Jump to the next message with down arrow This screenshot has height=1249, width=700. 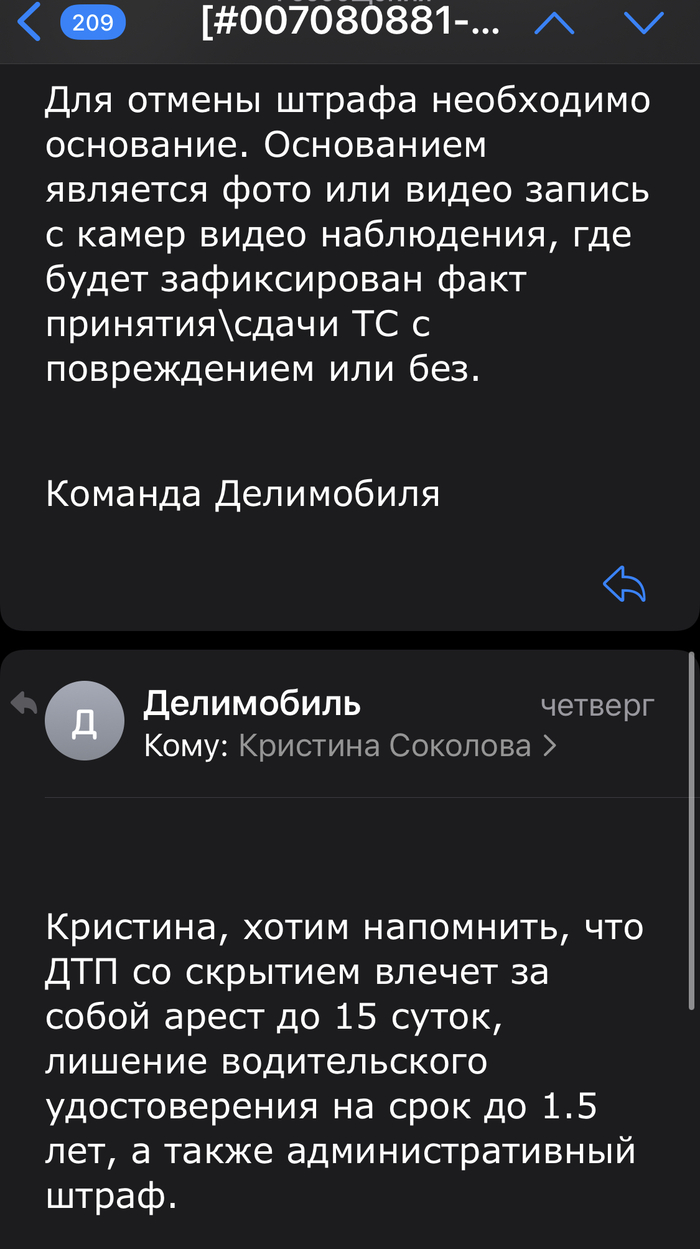pos(644,22)
